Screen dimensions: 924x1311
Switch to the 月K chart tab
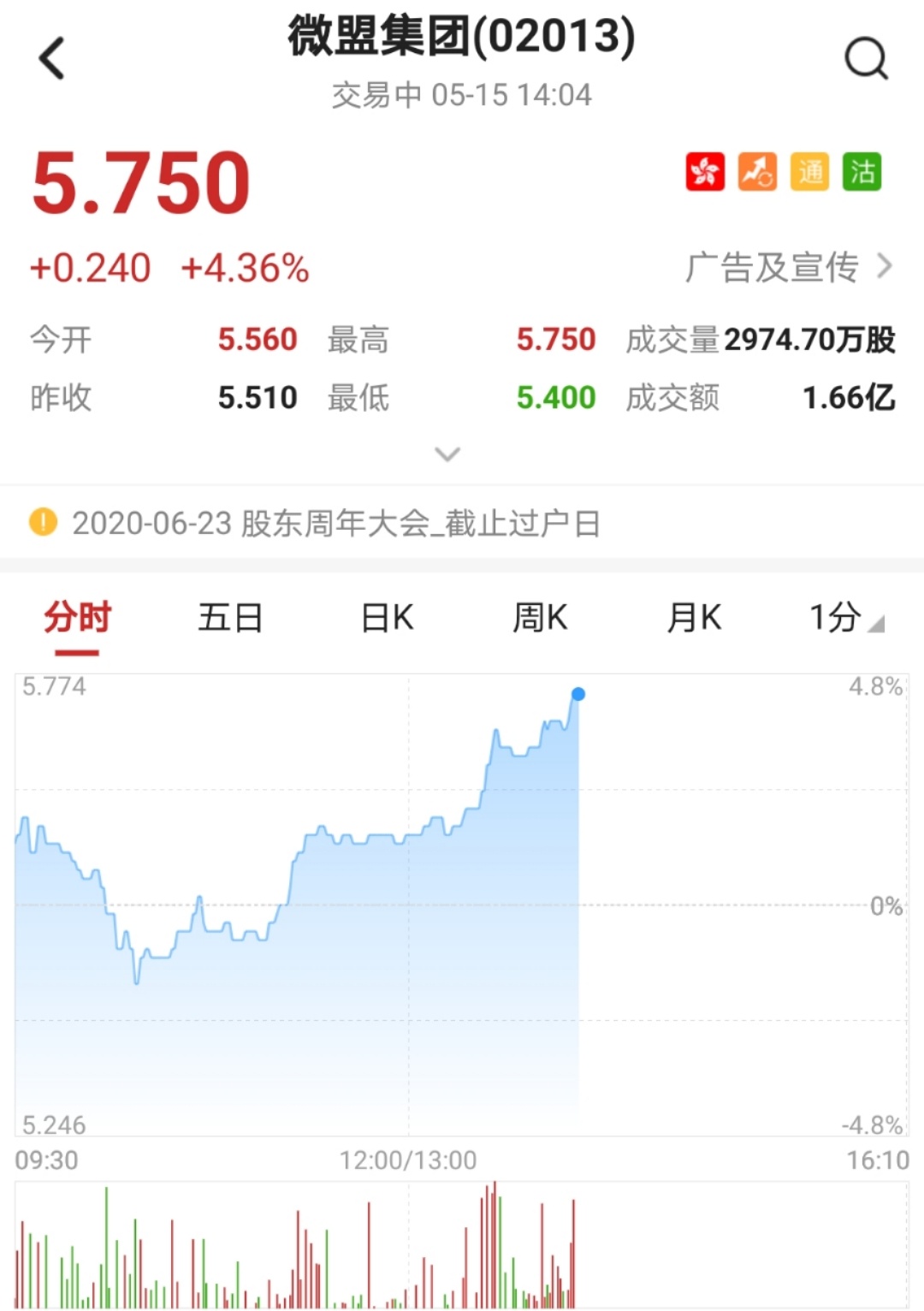pyautogui.click(x=694, y=618)
